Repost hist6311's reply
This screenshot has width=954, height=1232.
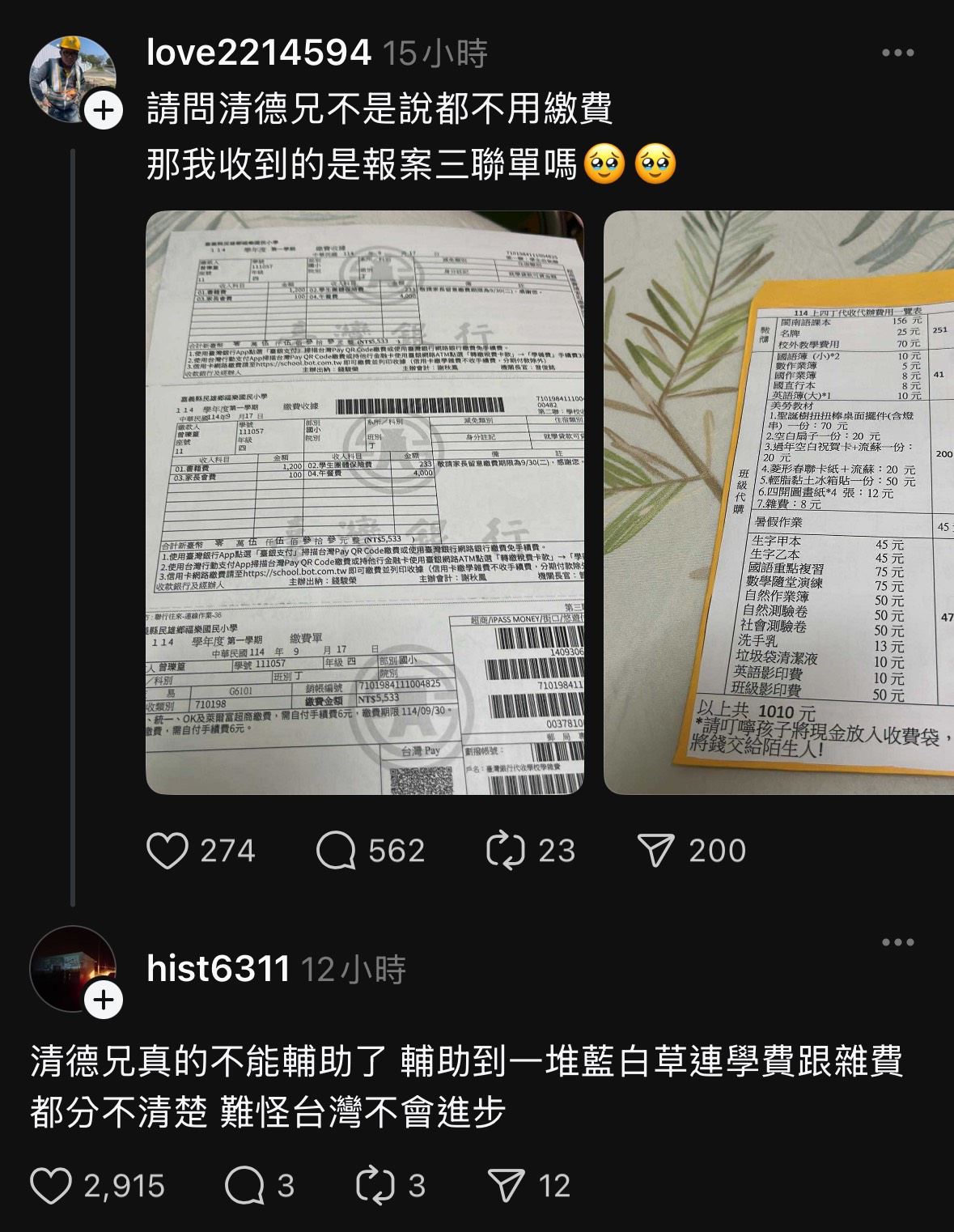375,1186
